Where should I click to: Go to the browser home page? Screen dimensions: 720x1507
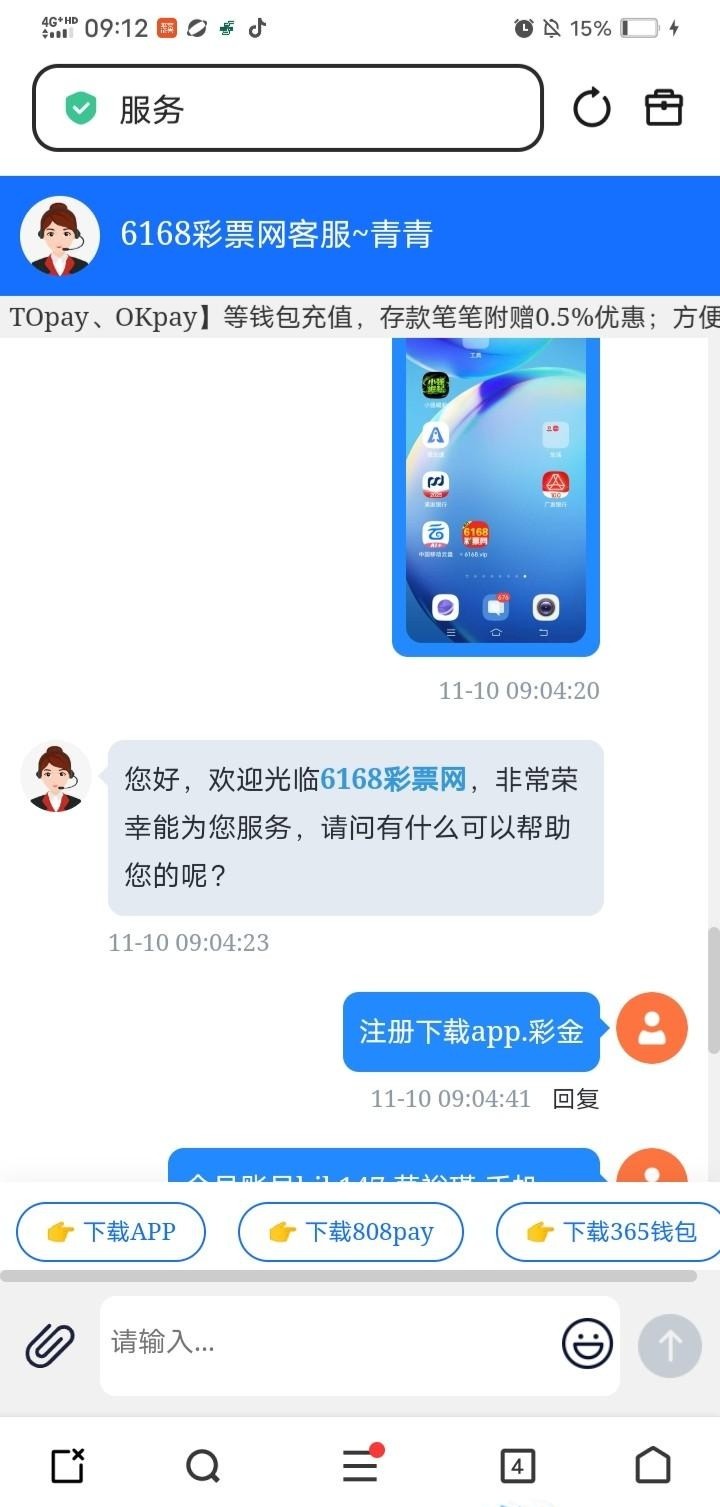click(x=653, y=1466)
